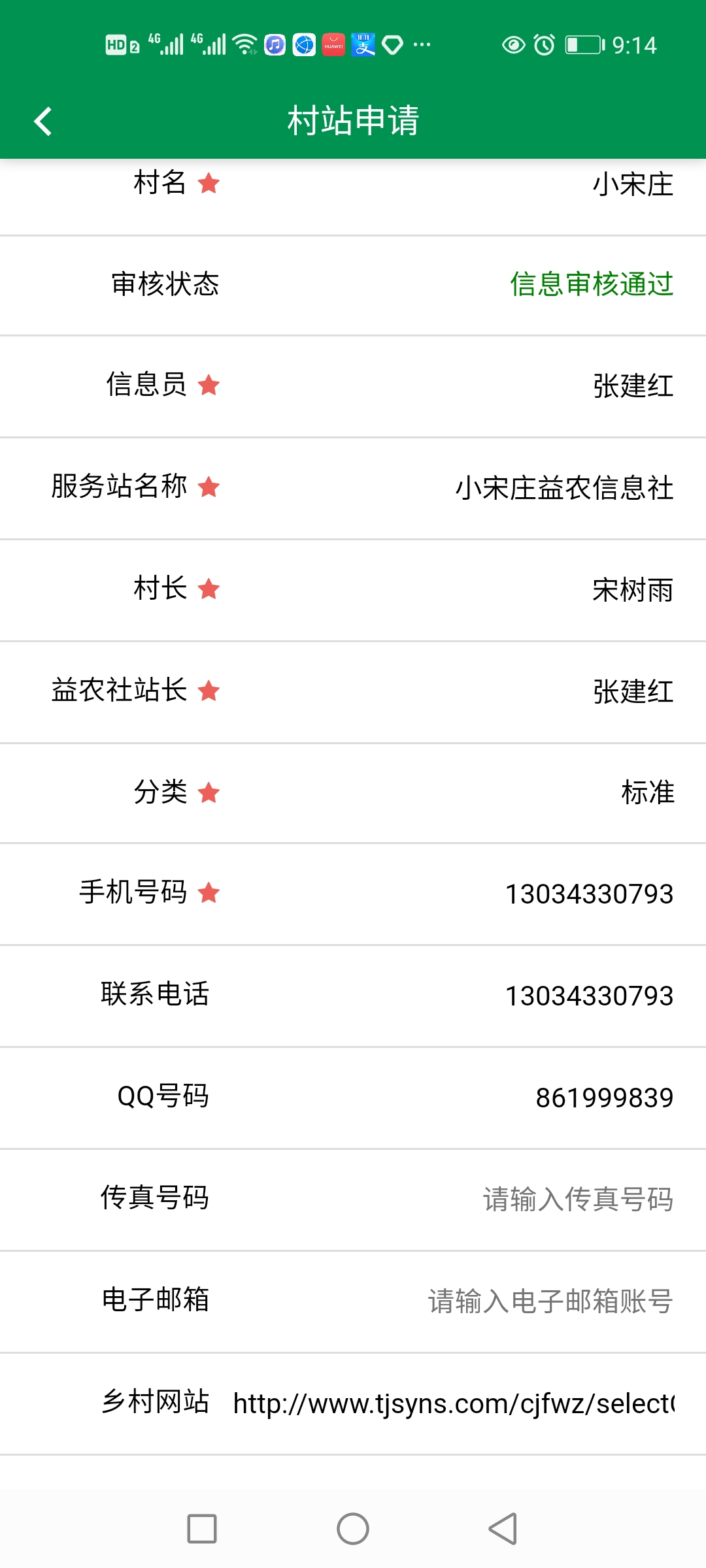Open the recent apps view
Viewport: 706px width, 1568px height.
tap(202, 1529)
